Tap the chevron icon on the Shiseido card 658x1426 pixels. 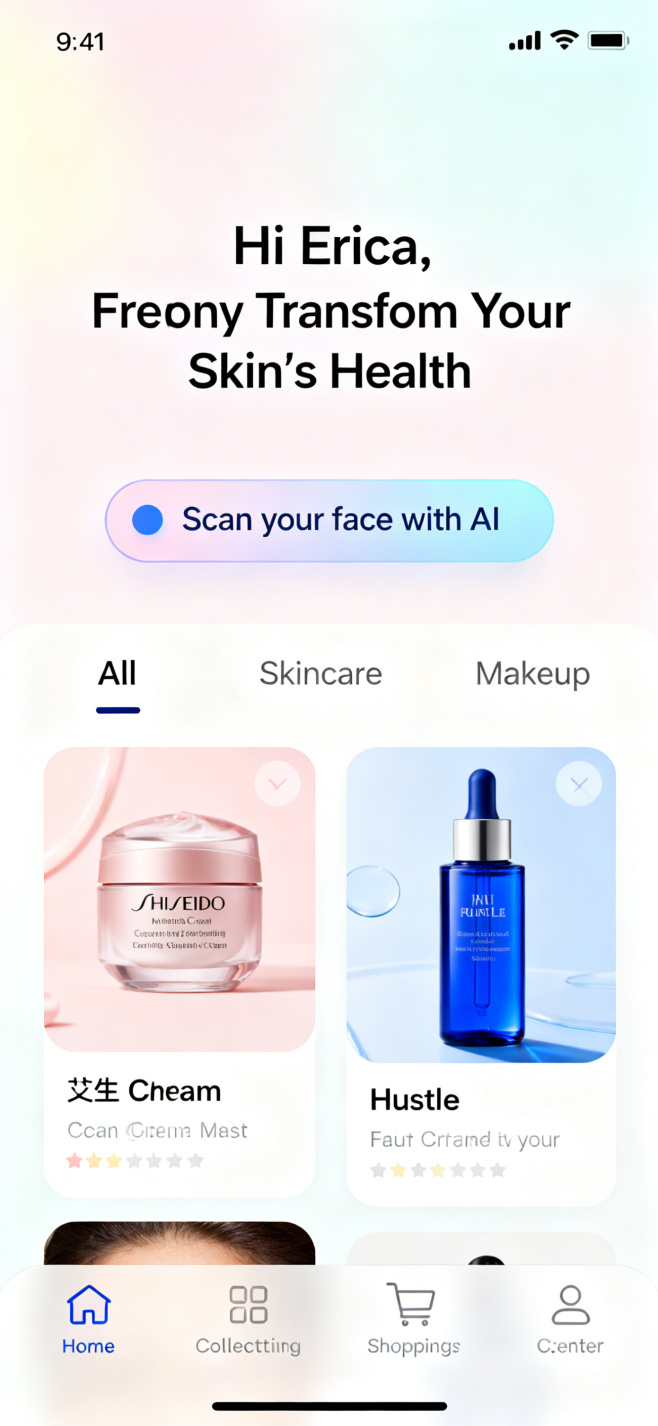(x=278, y=785)
